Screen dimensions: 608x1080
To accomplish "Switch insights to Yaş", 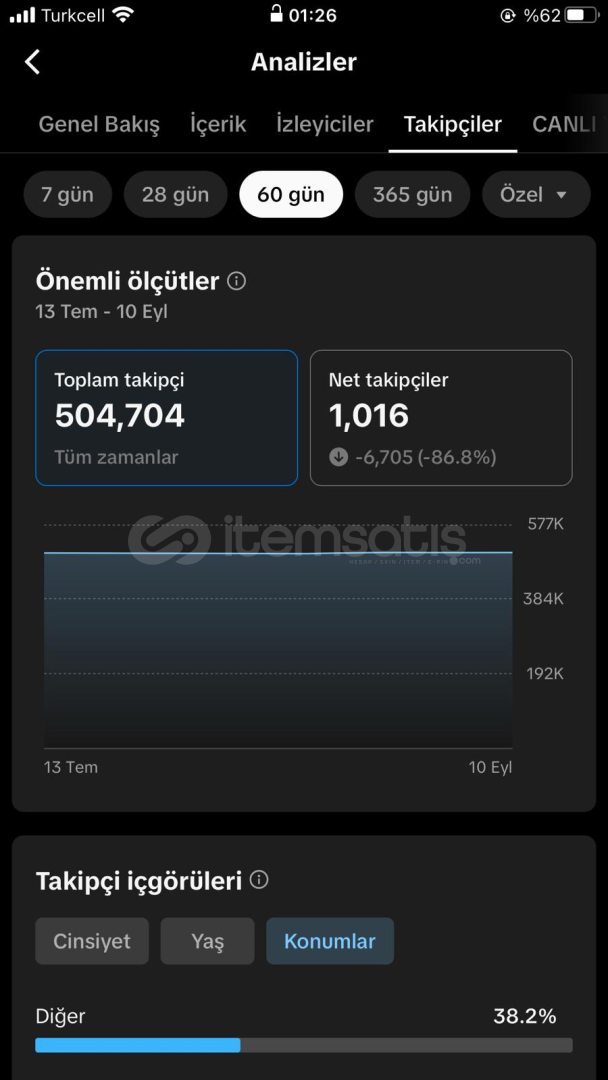I will (207, 941).
